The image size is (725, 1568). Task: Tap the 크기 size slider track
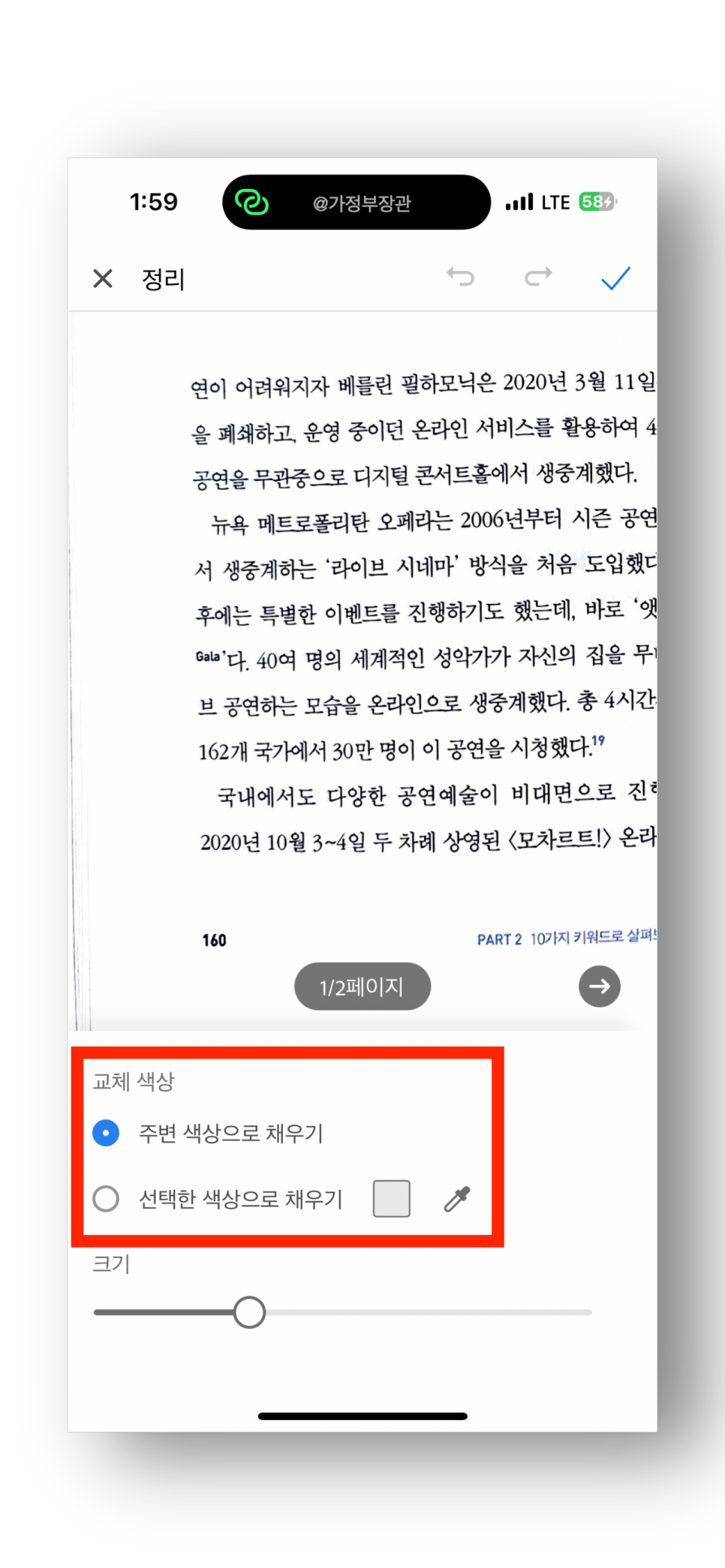(343, 1312)
